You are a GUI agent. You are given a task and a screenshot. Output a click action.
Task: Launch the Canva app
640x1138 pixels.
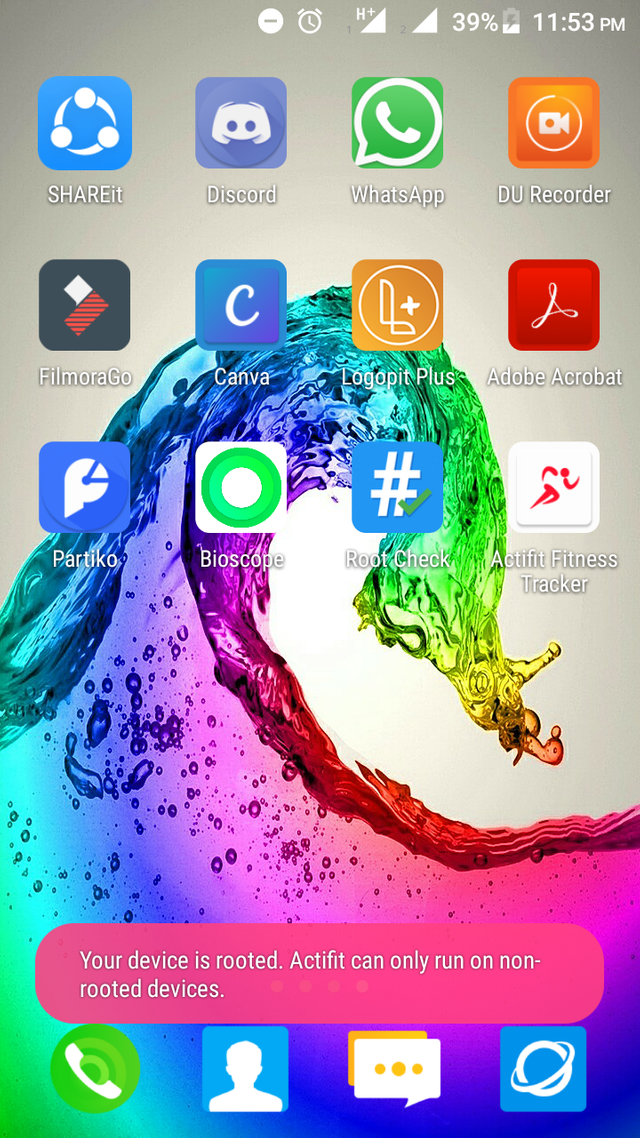[x=241, y=305]
